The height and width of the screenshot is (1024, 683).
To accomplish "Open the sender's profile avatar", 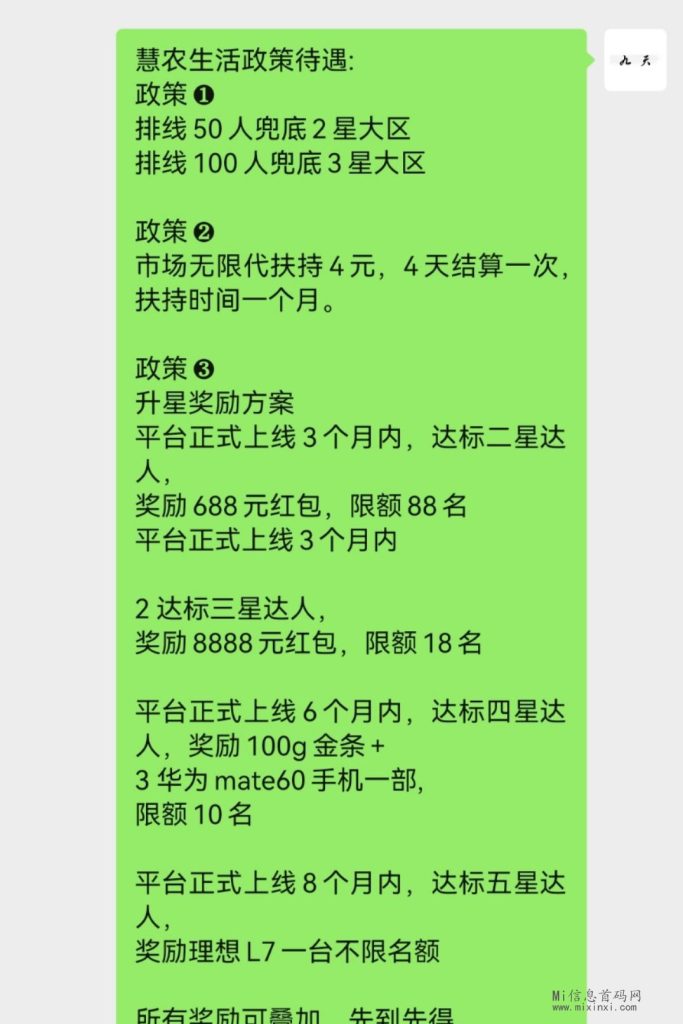I will (635, 60).
